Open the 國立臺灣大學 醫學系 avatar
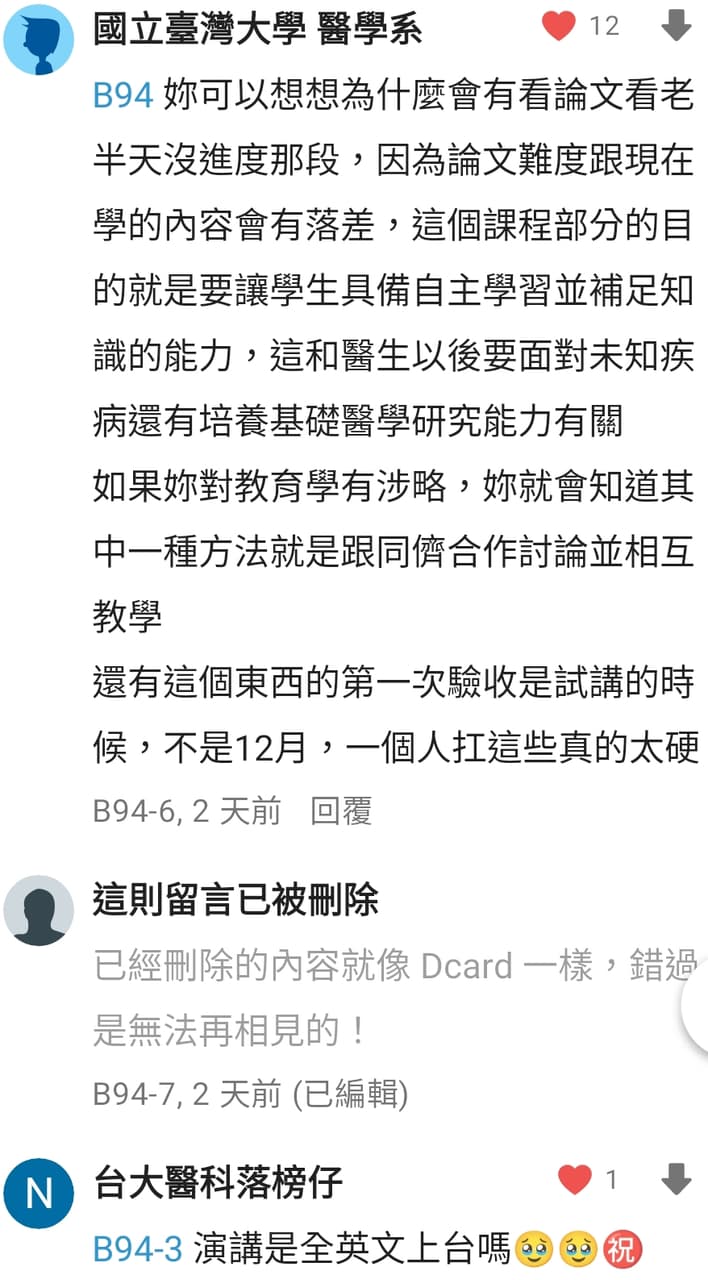 39,40
